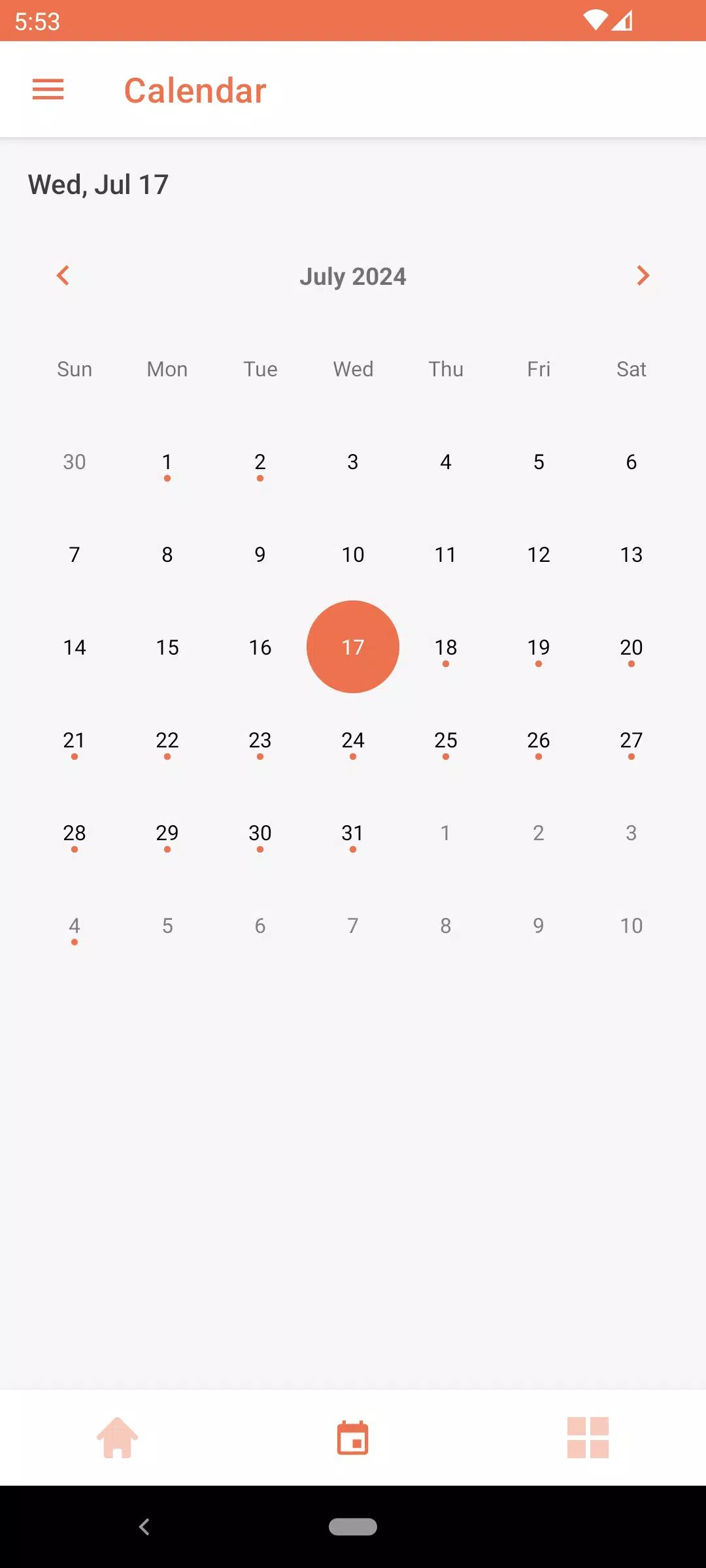The image size is (706, 1568).
Task: Select July 13 on the calendar
Action: 631,555
